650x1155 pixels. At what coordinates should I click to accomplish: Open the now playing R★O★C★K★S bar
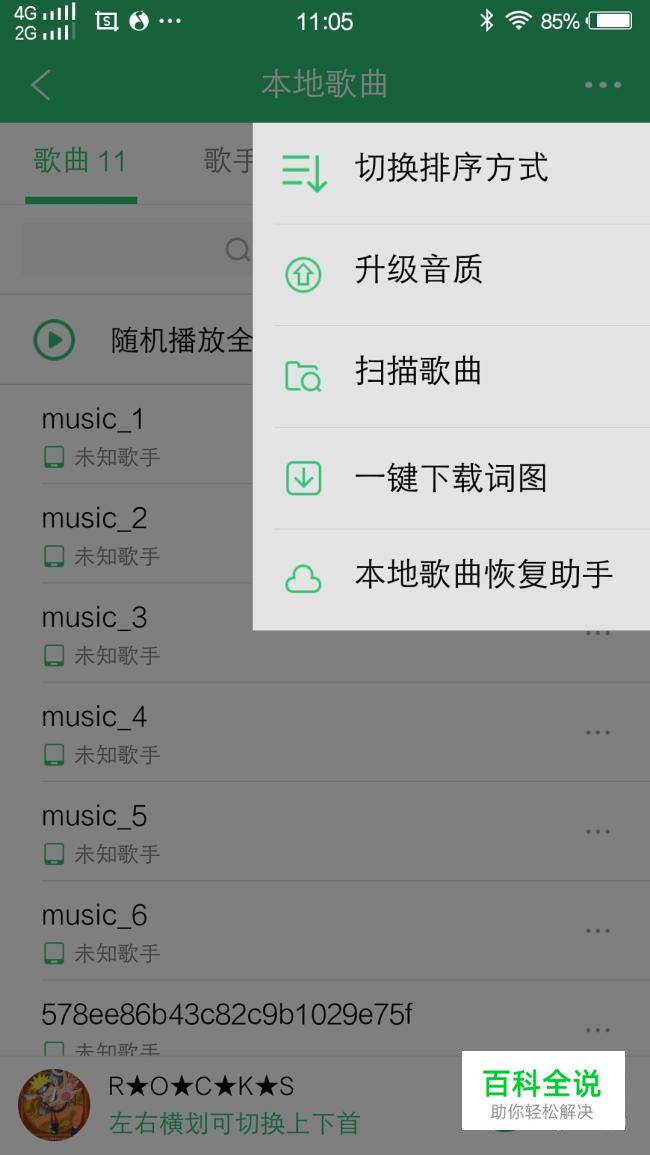coord(236,1106)
